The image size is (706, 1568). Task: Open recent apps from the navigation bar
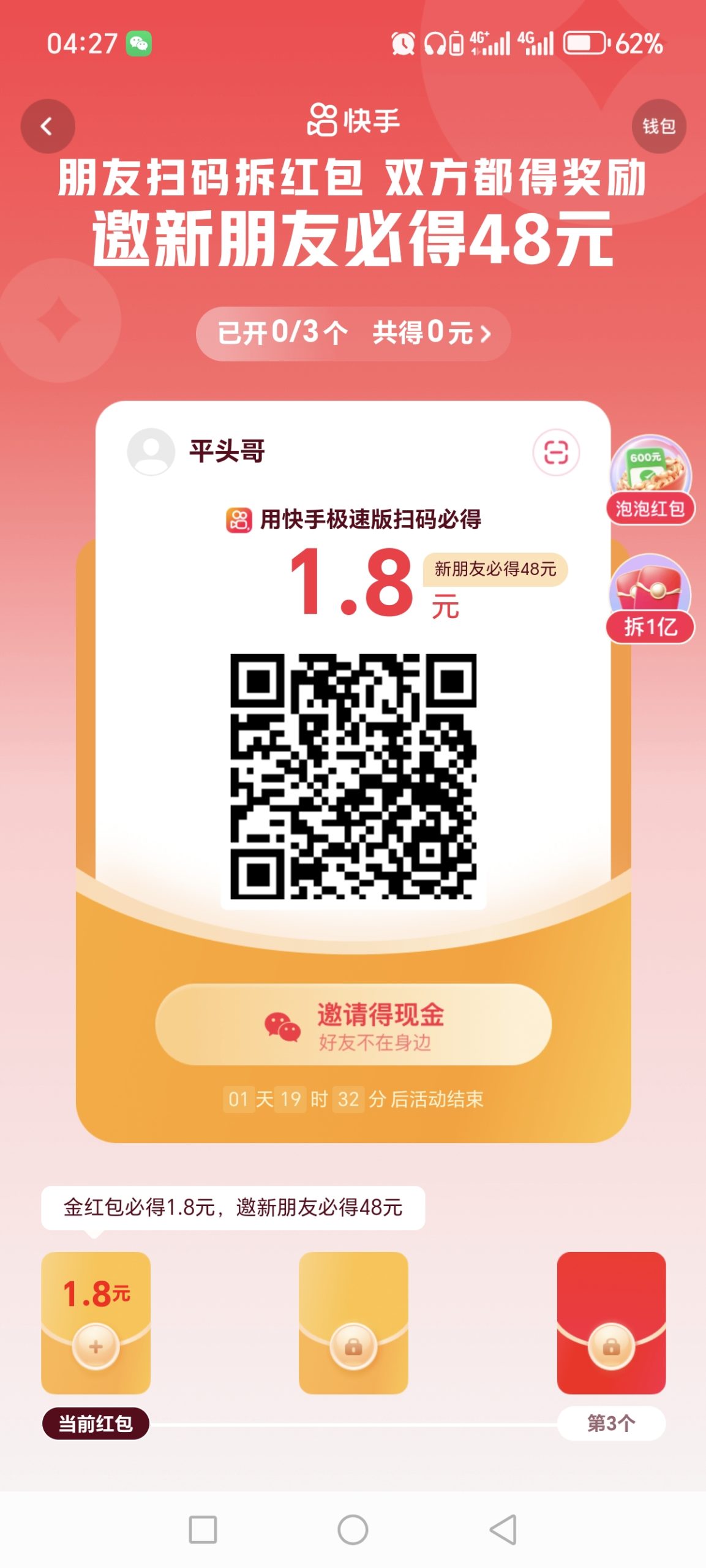point(203,1529)
